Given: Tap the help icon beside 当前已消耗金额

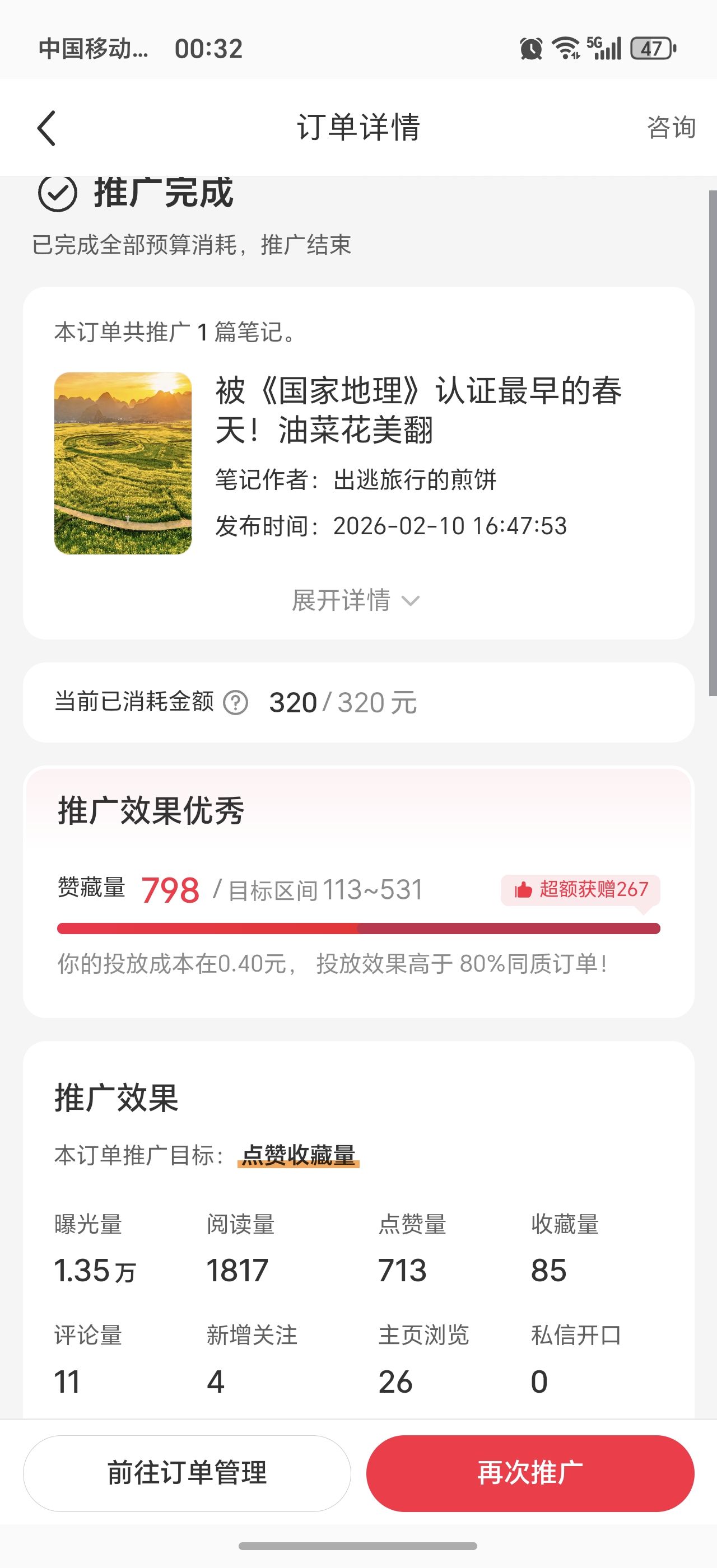Looking at the screenshot, I should pyautogui.click(x=236, y=702).
